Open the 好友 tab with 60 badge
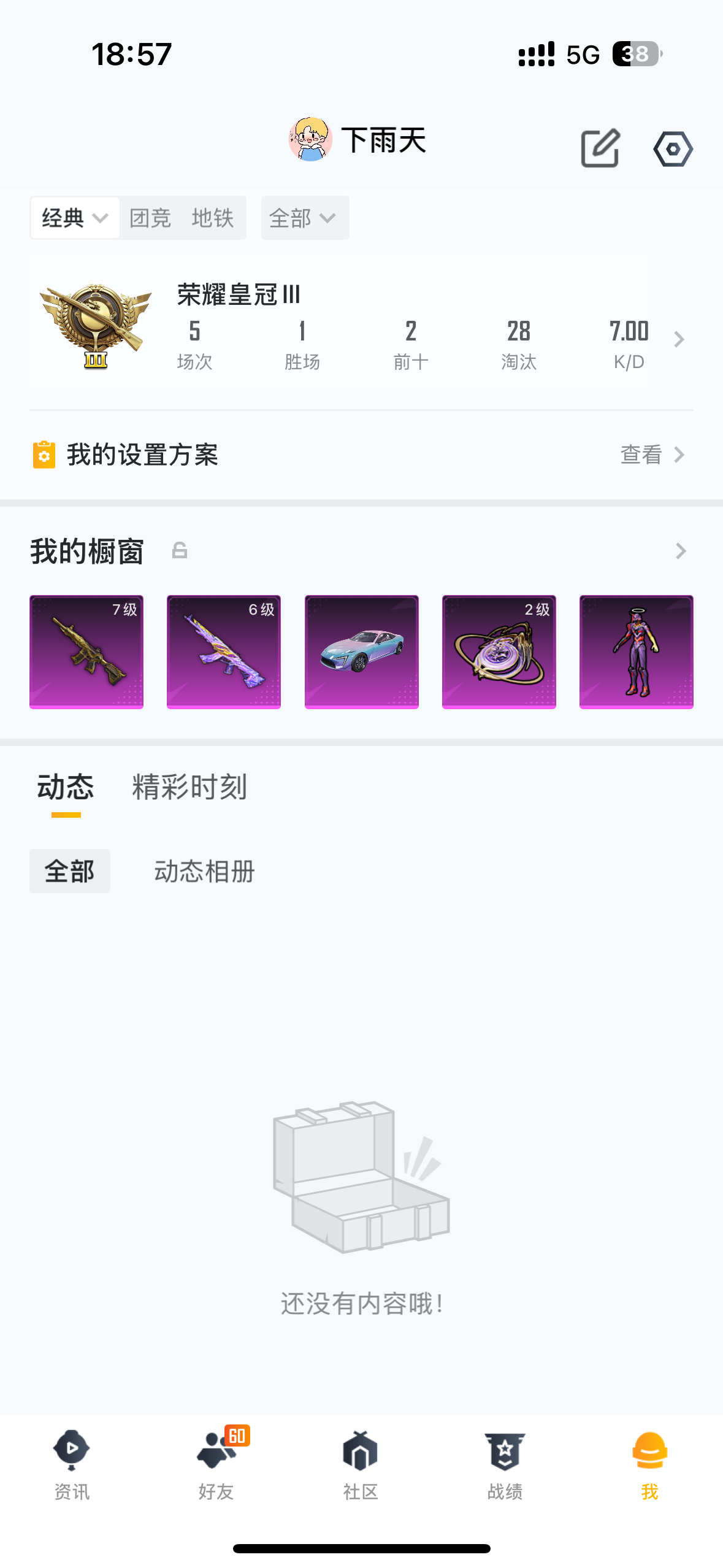The height and width of the screenshot is (1568, 723). click(216, 1464)
